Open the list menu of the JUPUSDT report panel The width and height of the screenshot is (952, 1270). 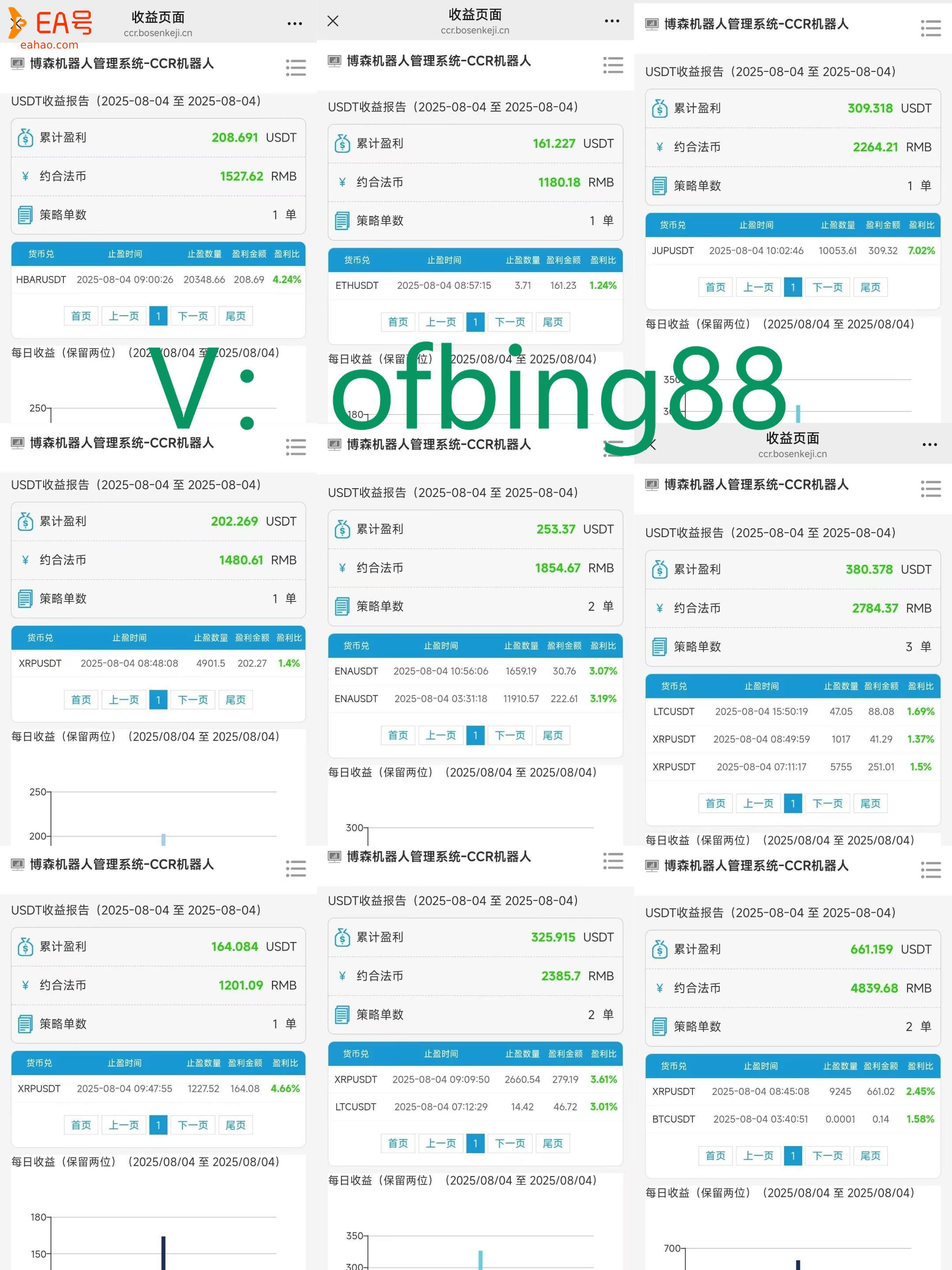point(930,27)
